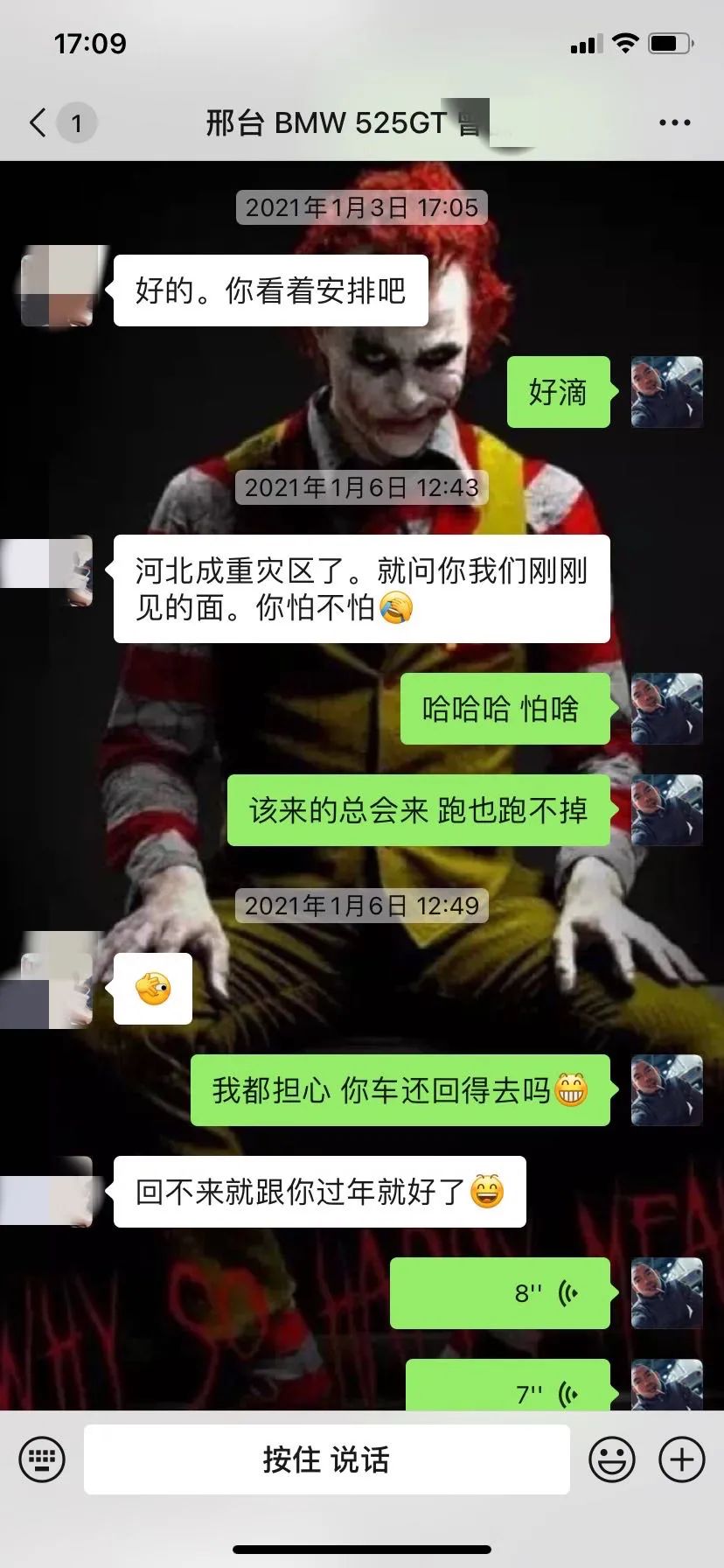The width and height of the screenshot is (724, 1568).
Task: Open chat options via the three-dot icon
Action: click(x=675, y=122)
